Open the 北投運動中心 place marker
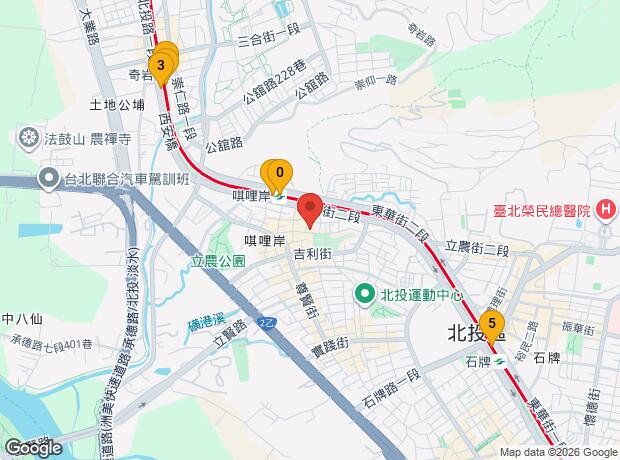 click(367, 295)
